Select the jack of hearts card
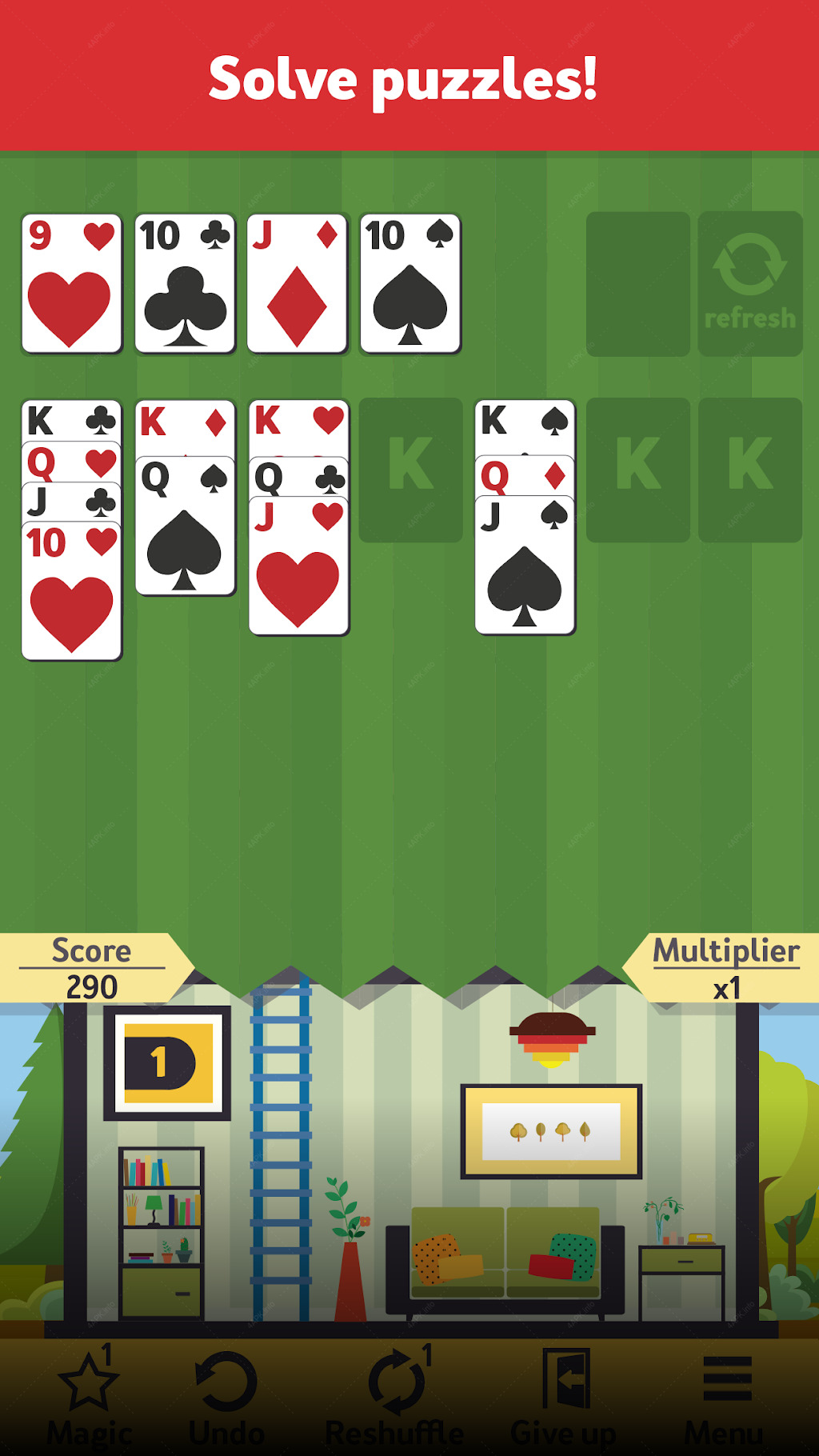 tap(298, 566)
